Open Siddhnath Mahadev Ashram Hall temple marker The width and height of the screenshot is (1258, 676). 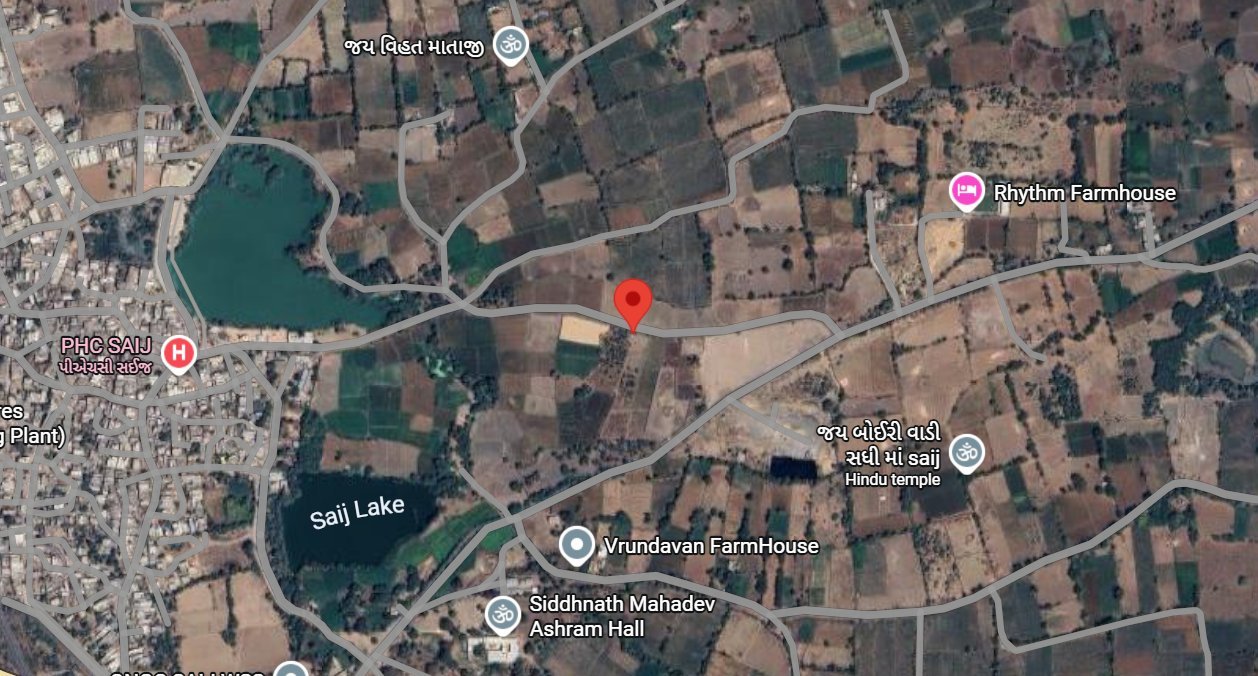click(502, 616)
